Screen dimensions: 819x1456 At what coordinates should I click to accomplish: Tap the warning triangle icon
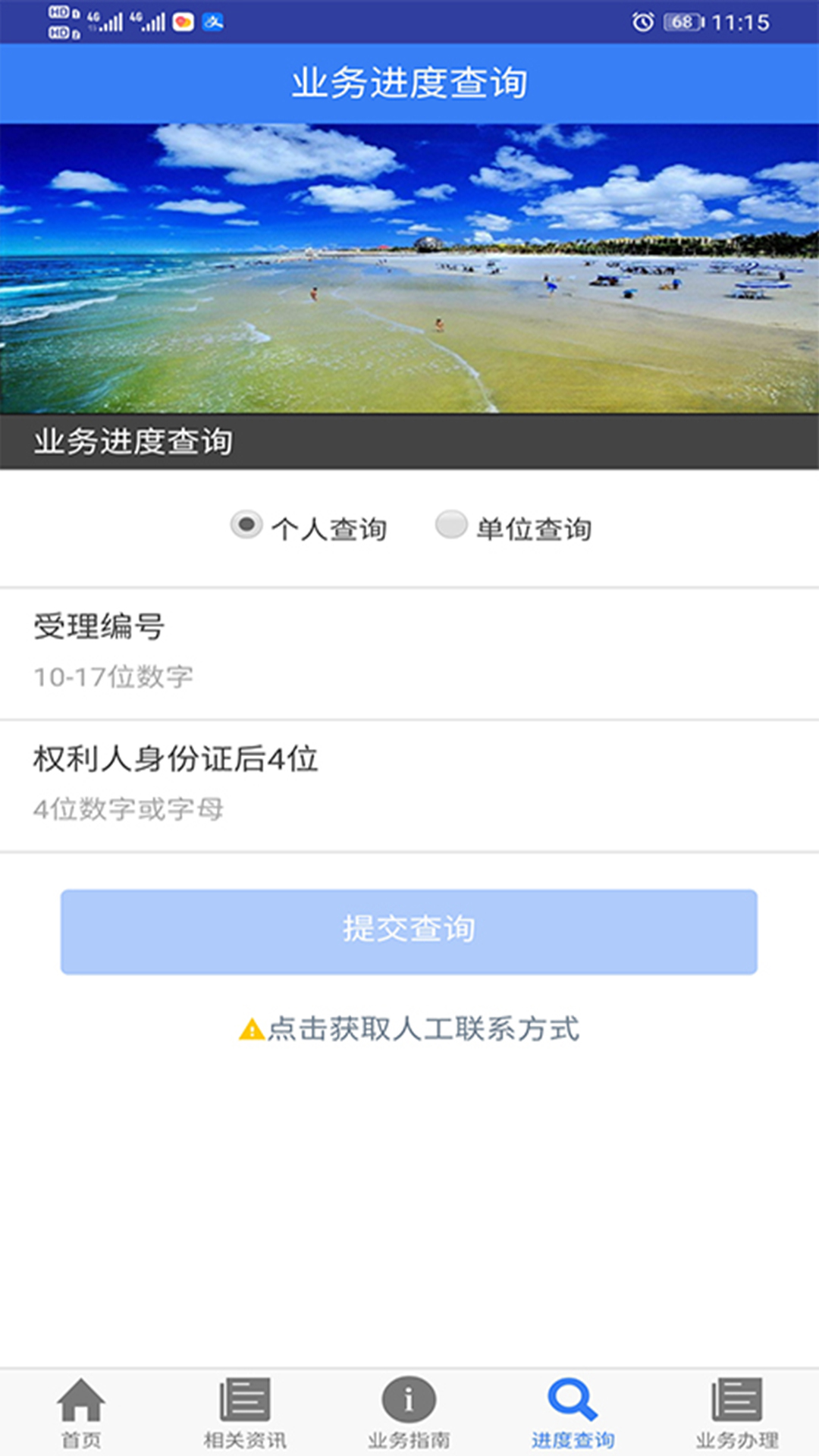pos(250,1031)
